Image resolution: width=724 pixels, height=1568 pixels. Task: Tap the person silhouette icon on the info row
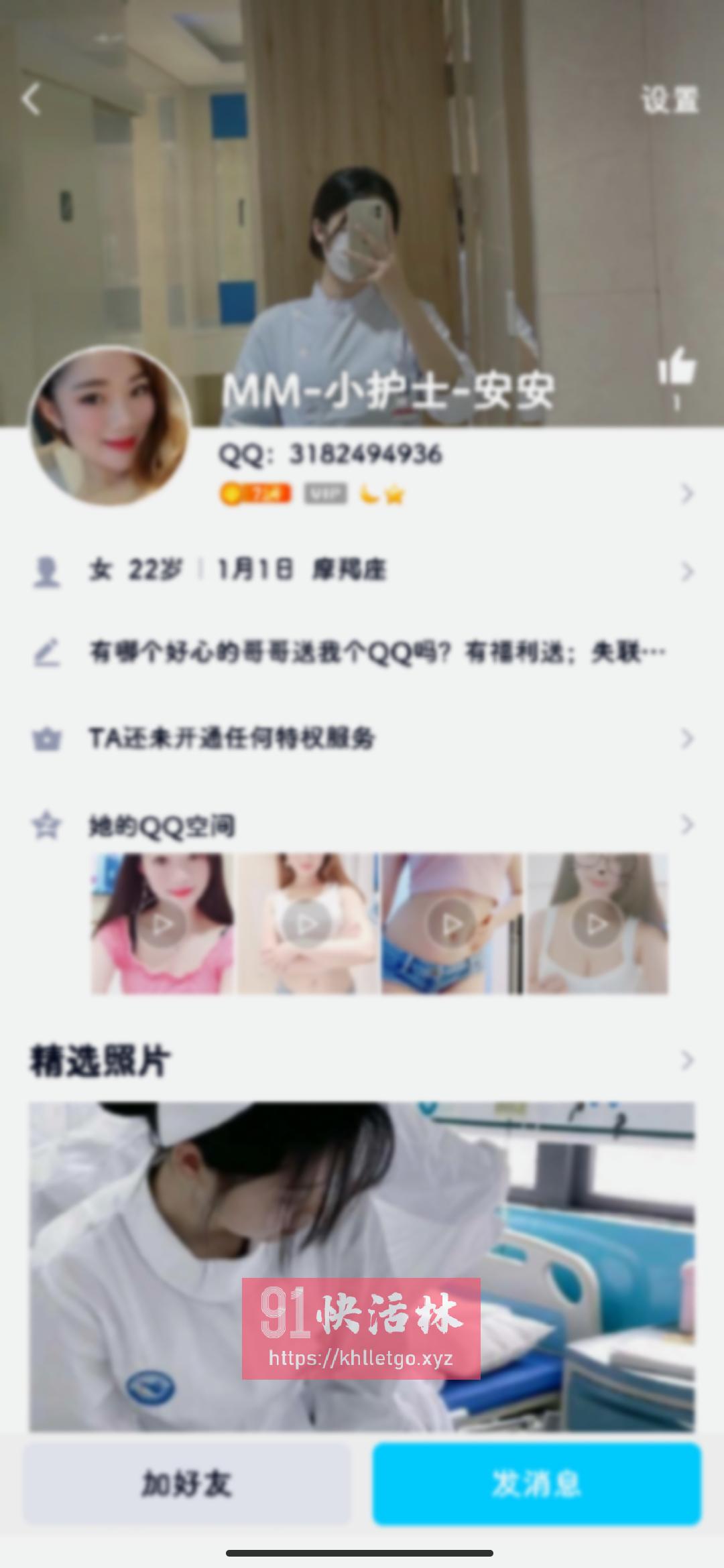pyautogui.click(x=47, y=570)
